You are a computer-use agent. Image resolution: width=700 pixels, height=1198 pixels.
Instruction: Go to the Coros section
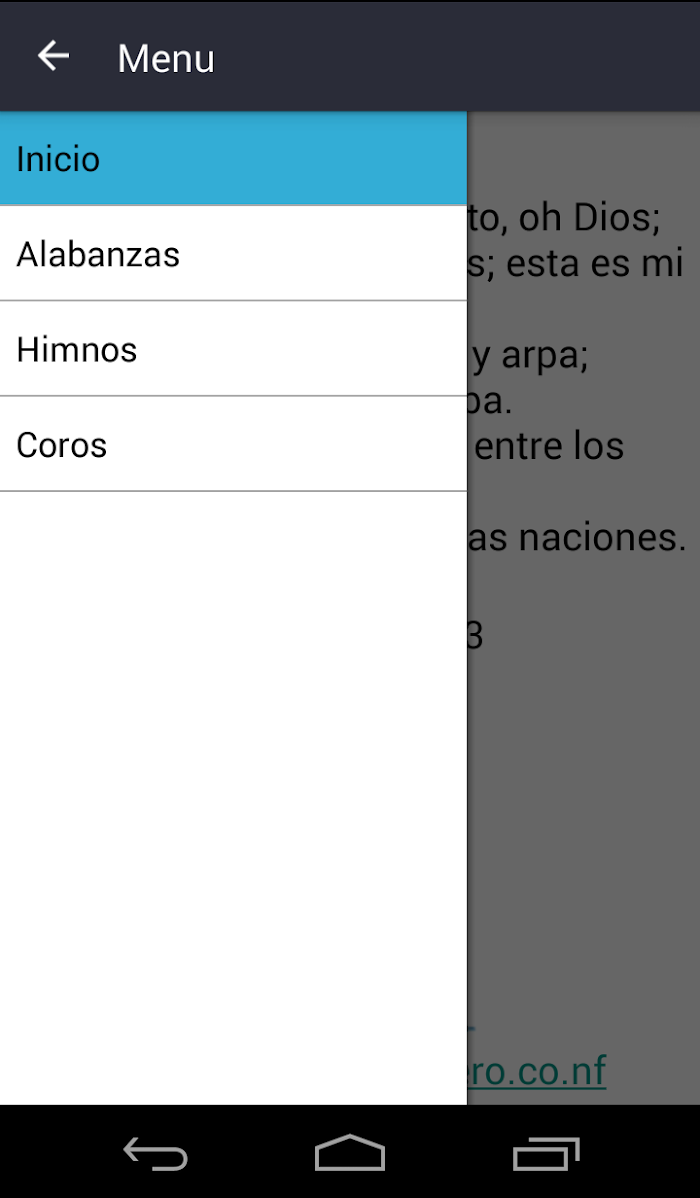[233, 445]
